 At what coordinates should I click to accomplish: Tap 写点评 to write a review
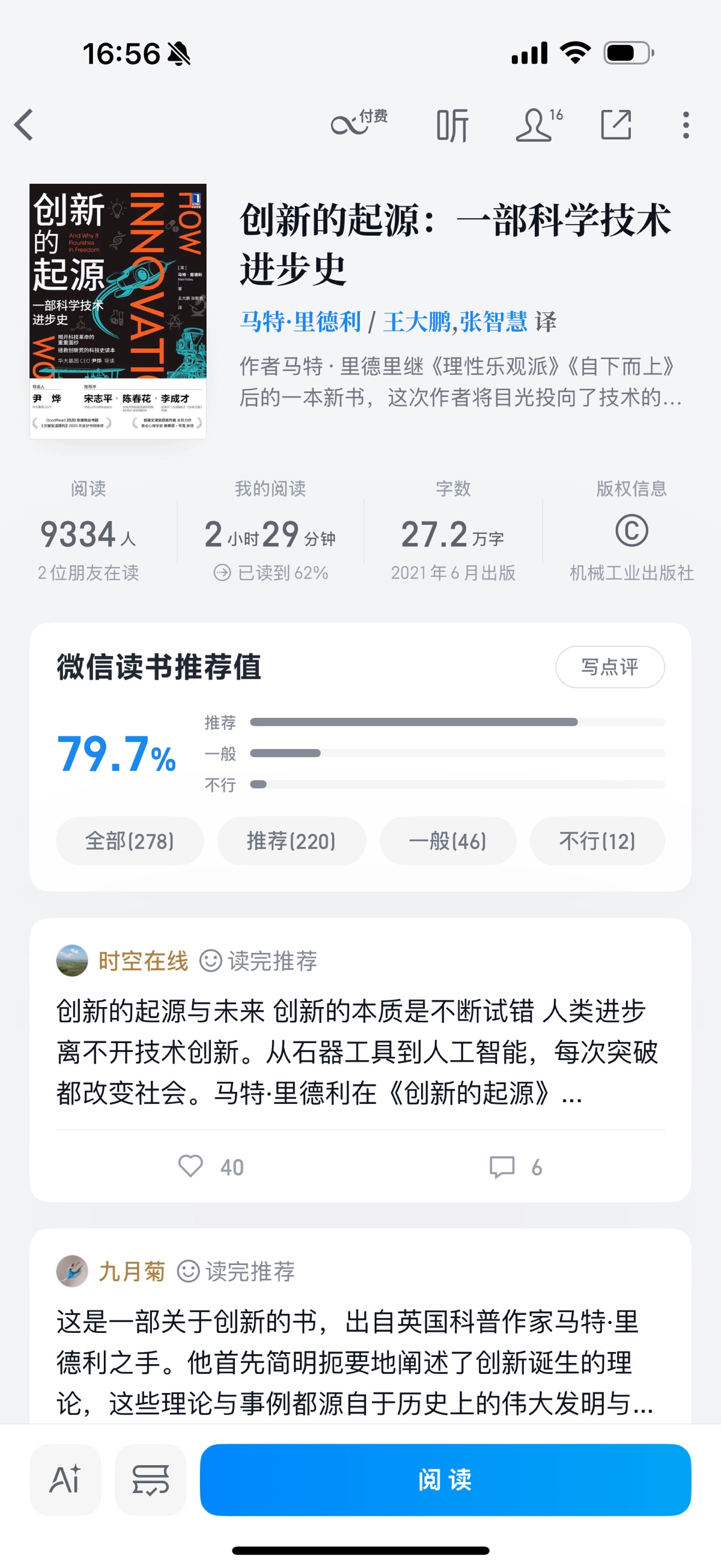[610, 667]
